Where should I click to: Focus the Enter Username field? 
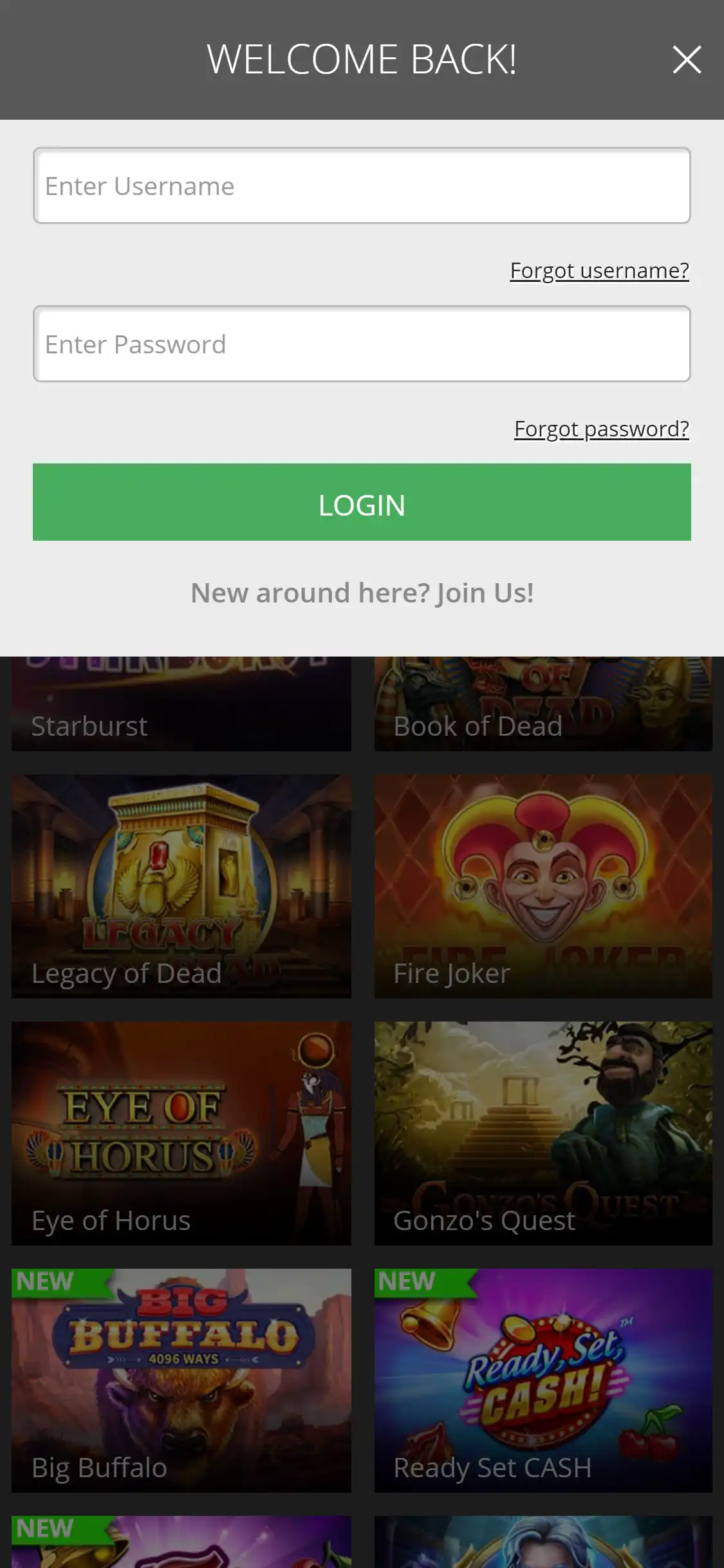coord(362,186)
